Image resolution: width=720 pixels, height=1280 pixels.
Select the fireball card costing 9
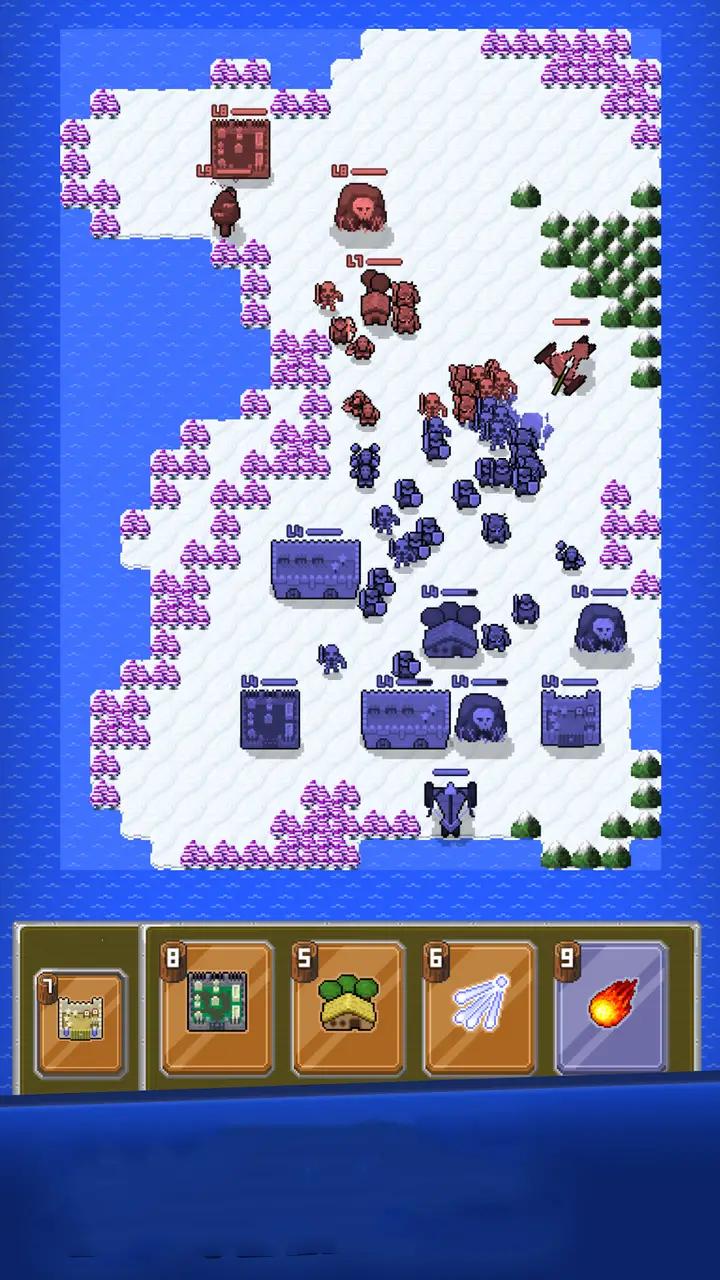[611, 1008]
